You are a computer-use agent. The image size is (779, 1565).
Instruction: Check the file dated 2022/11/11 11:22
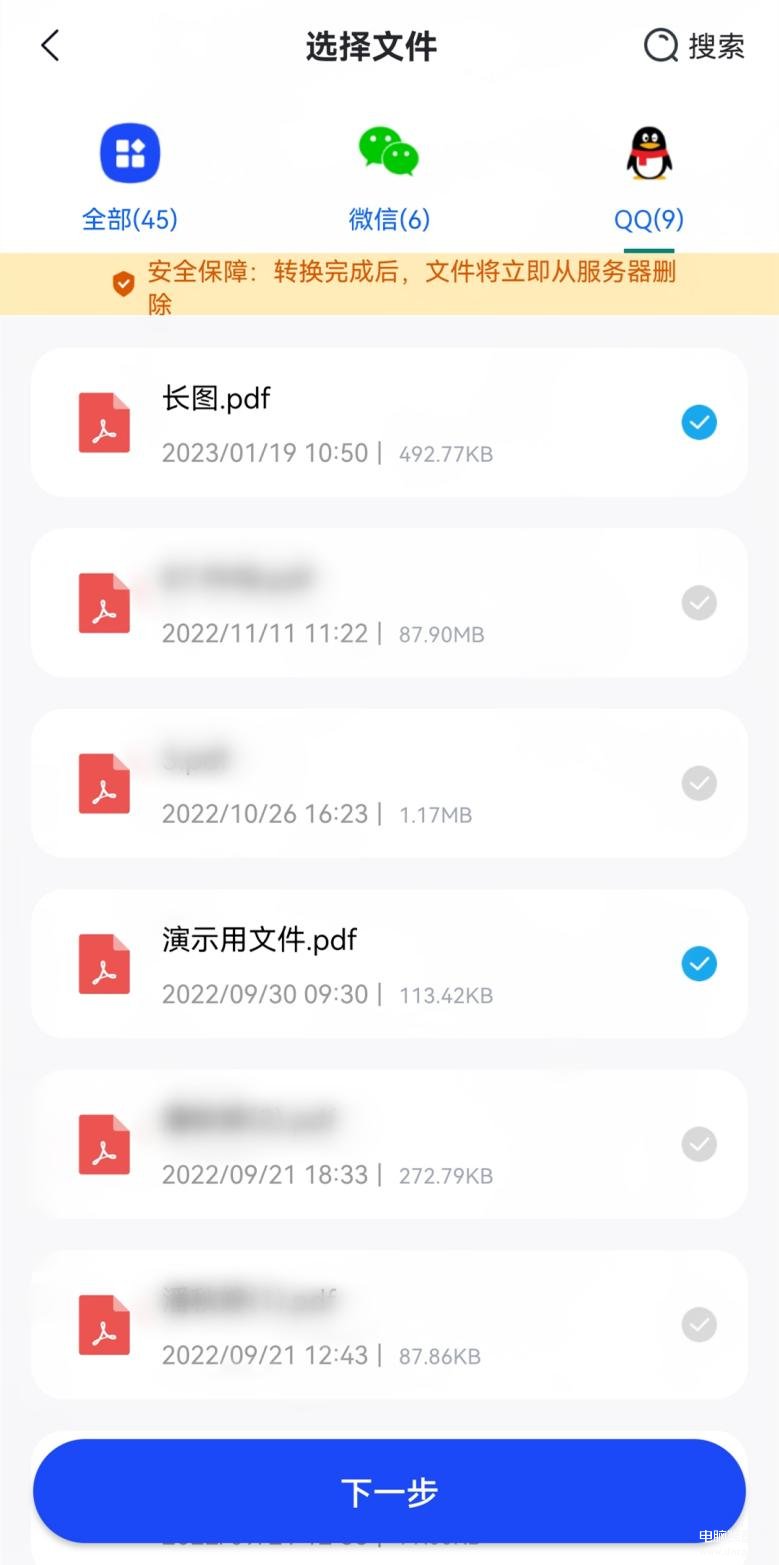click(699, 603)
